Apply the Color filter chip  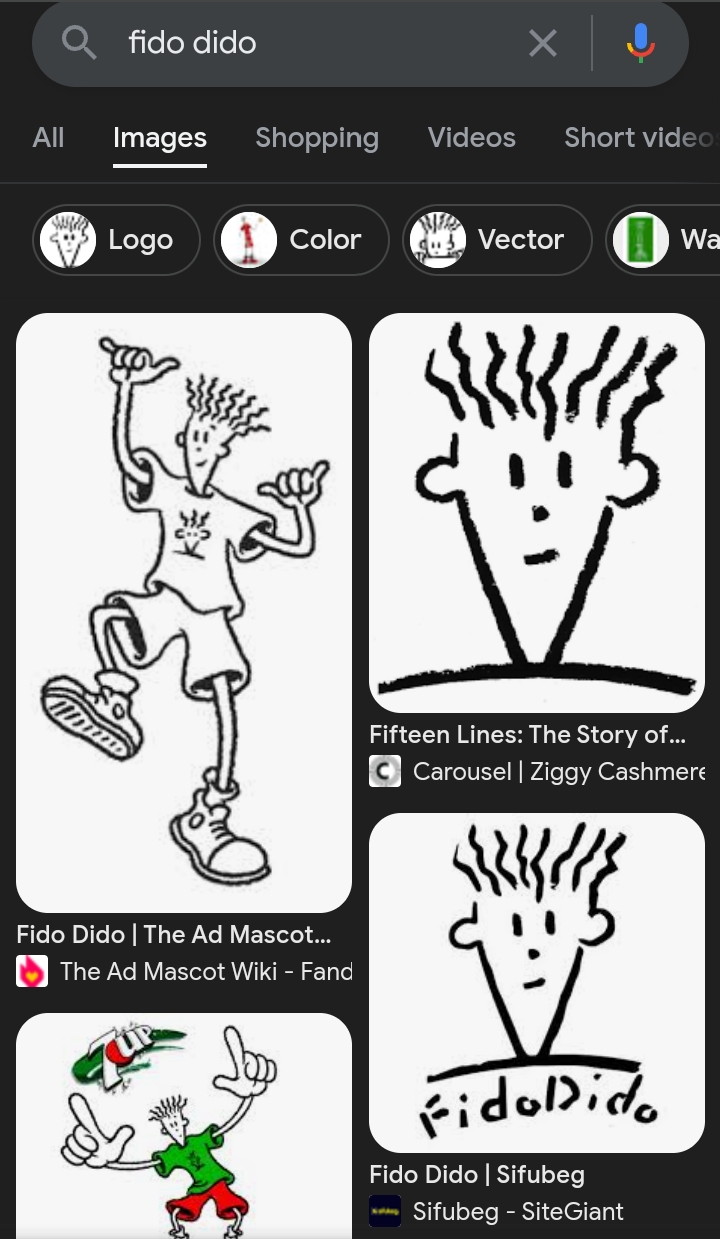tap(301, 240)
